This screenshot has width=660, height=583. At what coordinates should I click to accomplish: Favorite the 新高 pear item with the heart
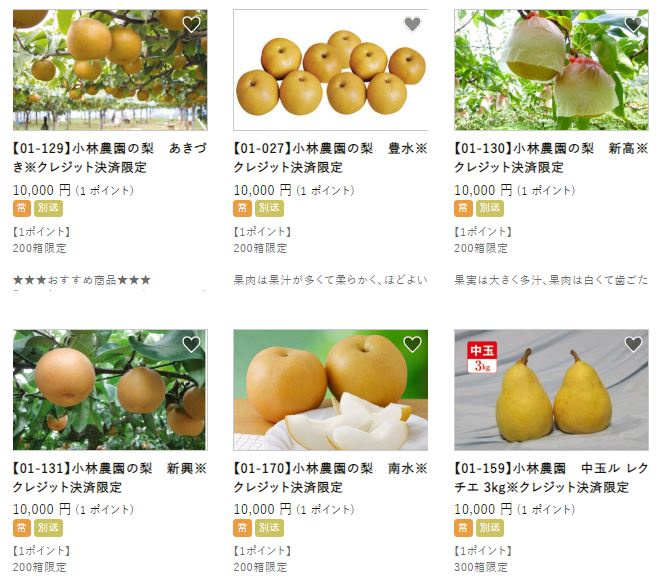(x=633, y=25)
